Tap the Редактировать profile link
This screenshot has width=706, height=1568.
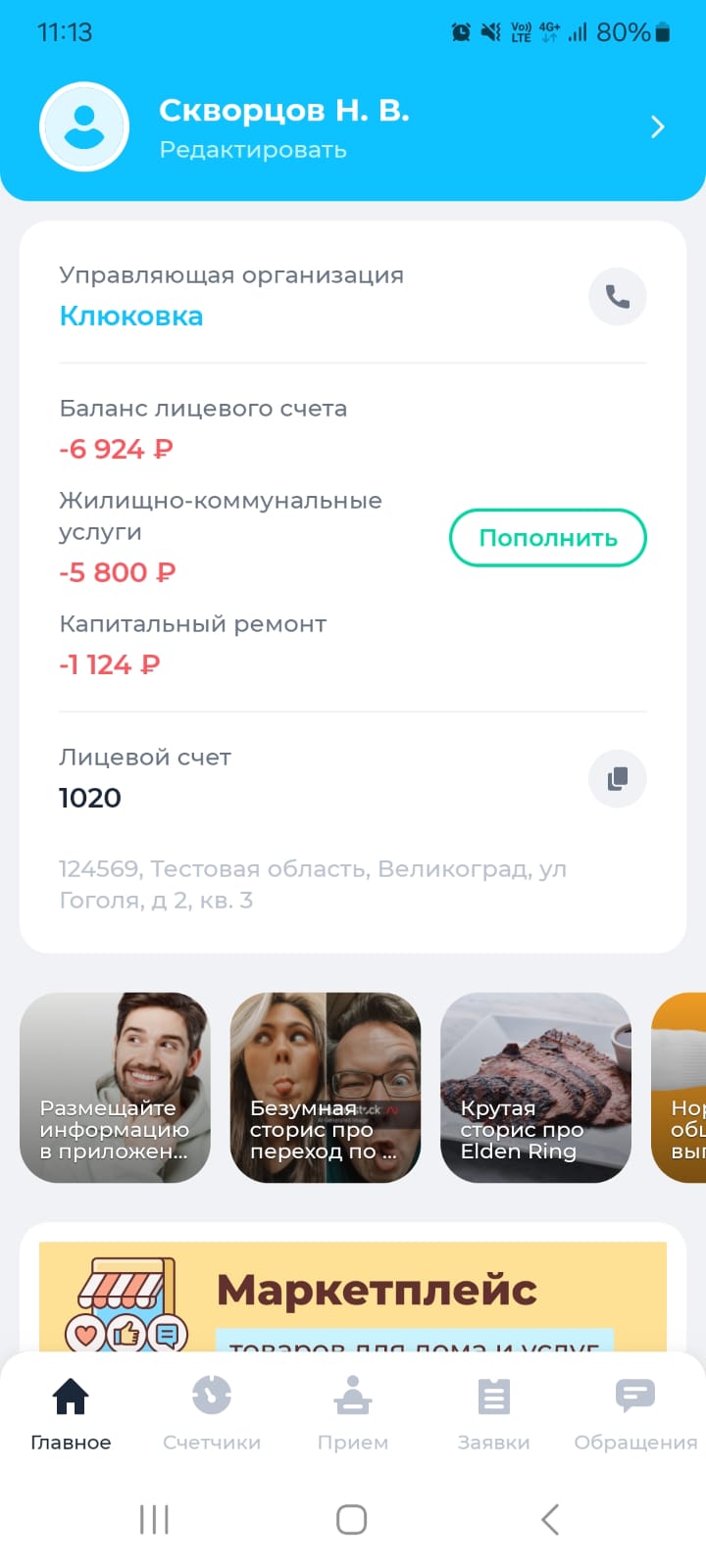253,150
